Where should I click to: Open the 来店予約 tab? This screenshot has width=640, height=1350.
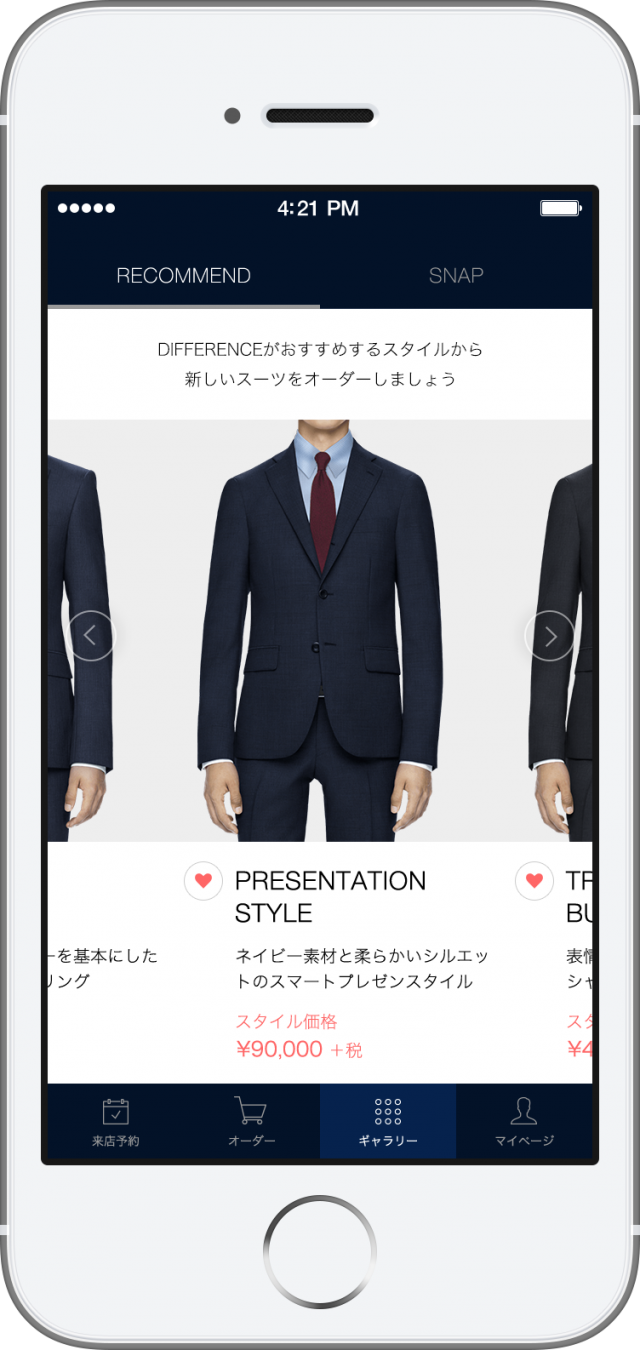click(x=116, y=1122)
